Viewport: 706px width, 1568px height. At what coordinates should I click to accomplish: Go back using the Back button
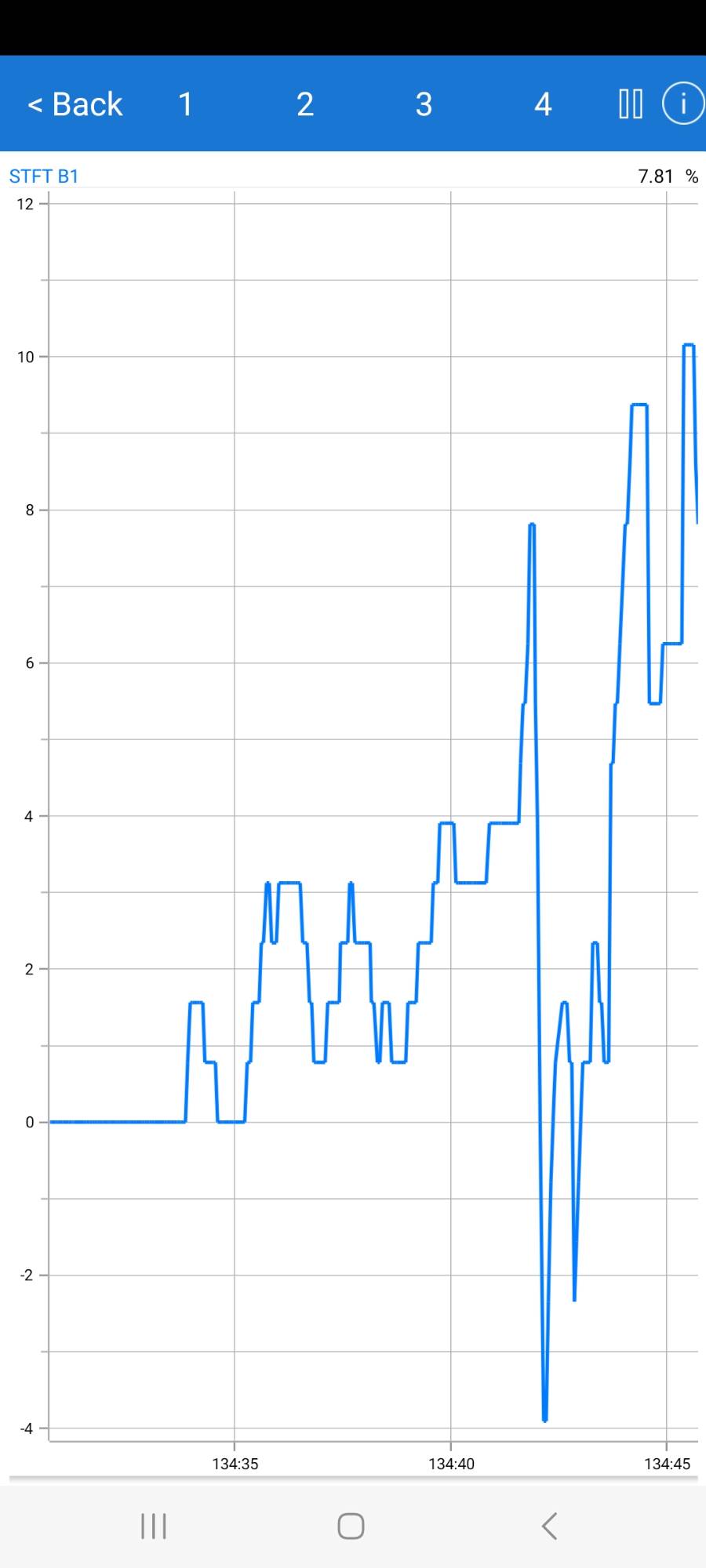(x=75, y=104)
